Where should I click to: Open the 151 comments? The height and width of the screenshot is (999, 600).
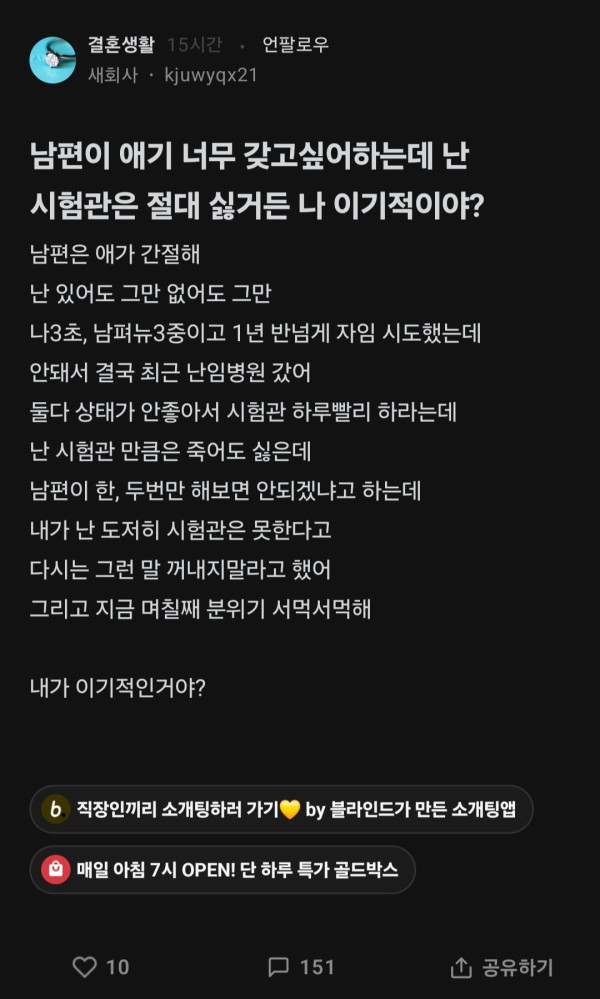(301, 967)
